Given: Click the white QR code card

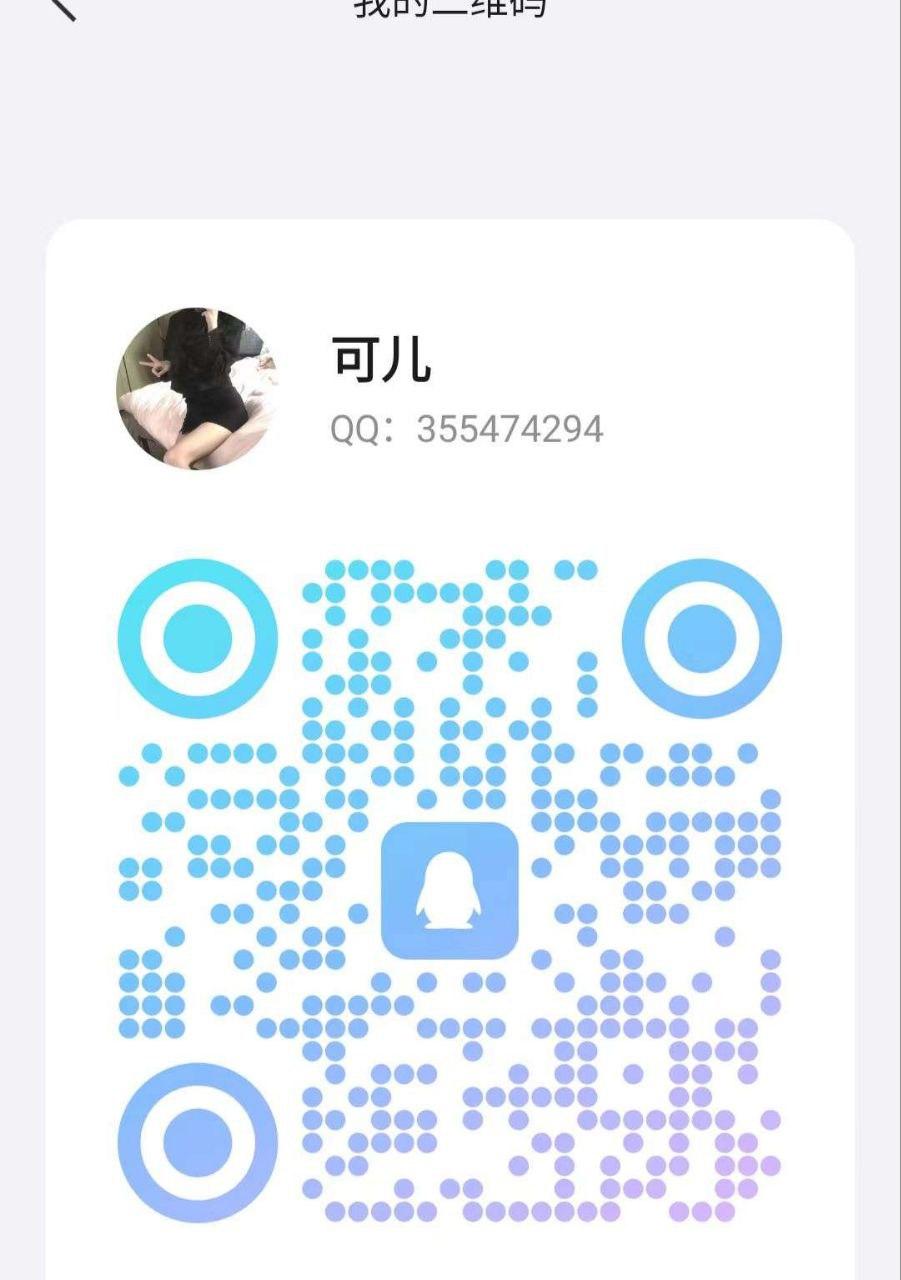Looking at the screenshot, I should 450,740.
